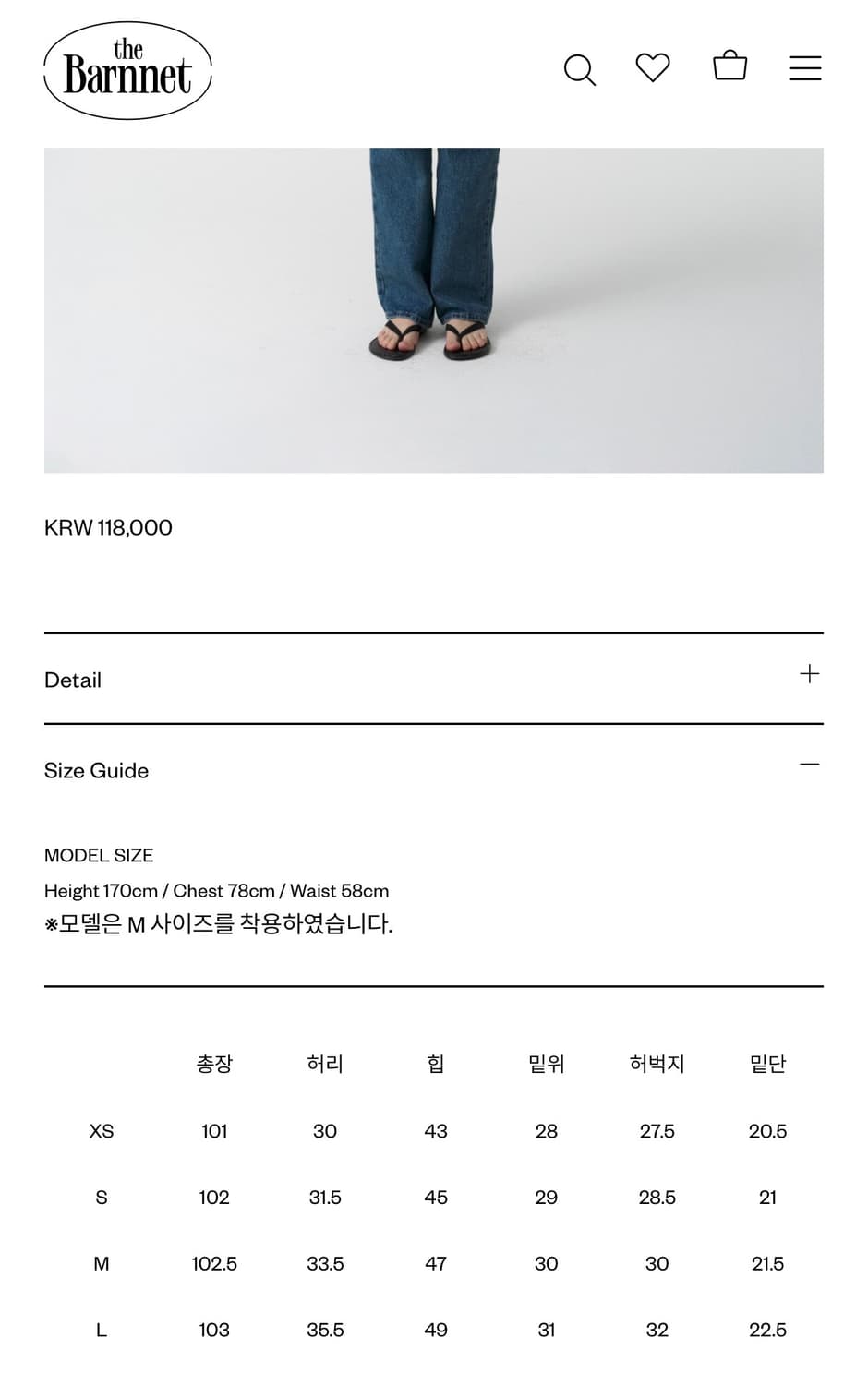Image resolution: width=868 pixels, height=1385 pixels.
Task: Click the minus sign beside Size Guide
Action: click(810, 765)
